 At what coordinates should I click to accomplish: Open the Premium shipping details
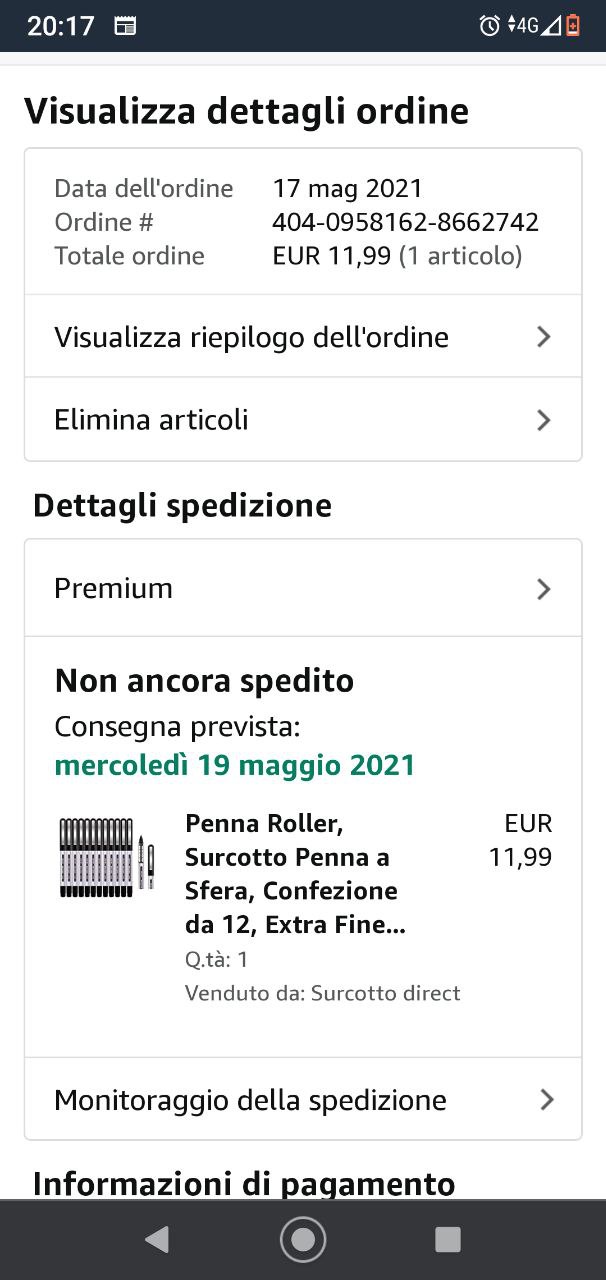[302, 588]
